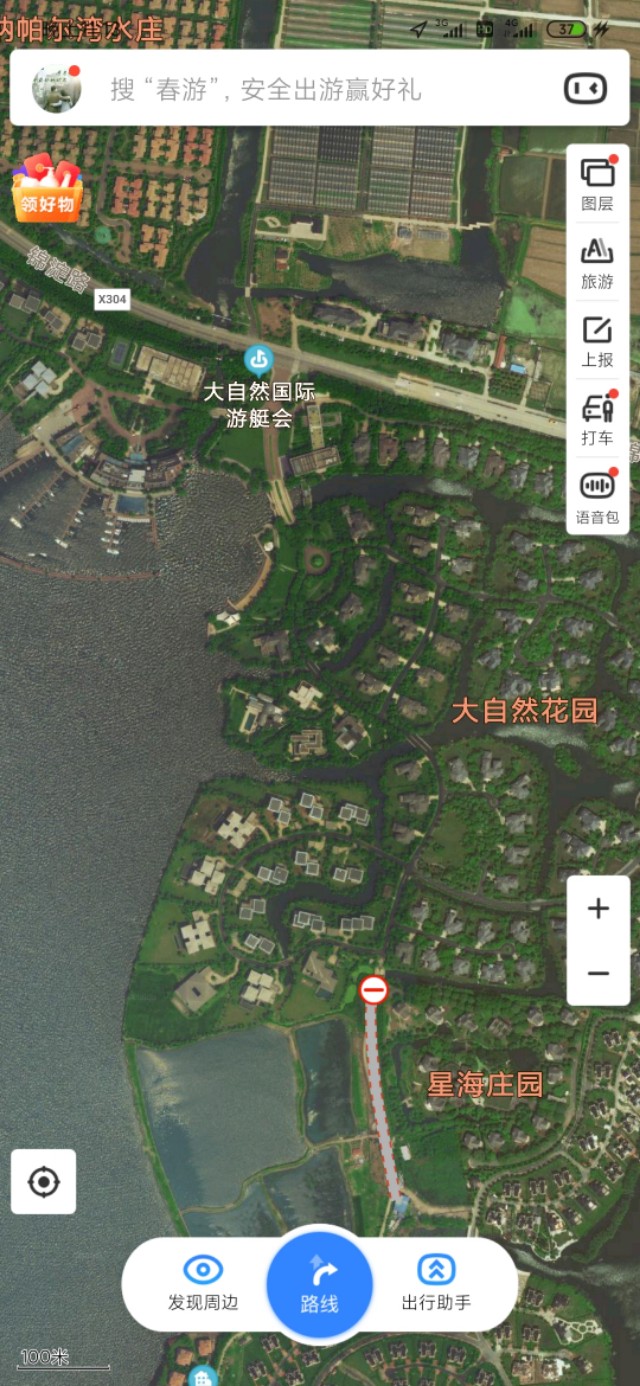
Task: Tap the road closure marker
Action: click(x=374, y=990)
